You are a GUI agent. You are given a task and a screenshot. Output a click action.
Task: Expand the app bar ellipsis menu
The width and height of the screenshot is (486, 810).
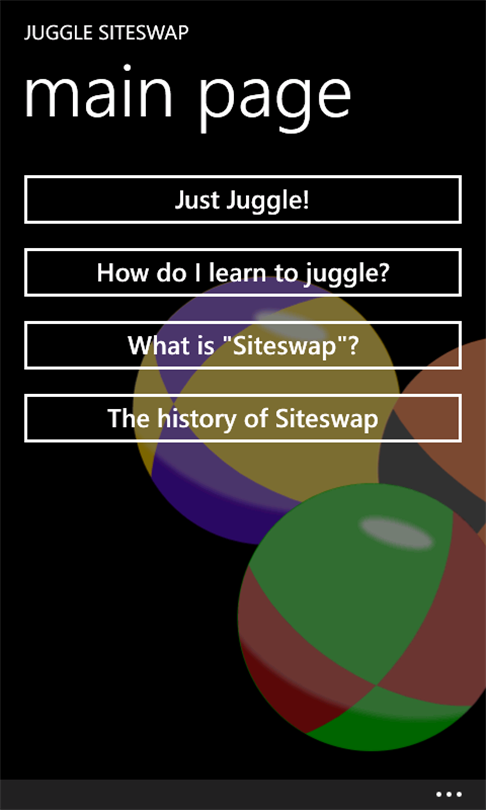[448, 794]
